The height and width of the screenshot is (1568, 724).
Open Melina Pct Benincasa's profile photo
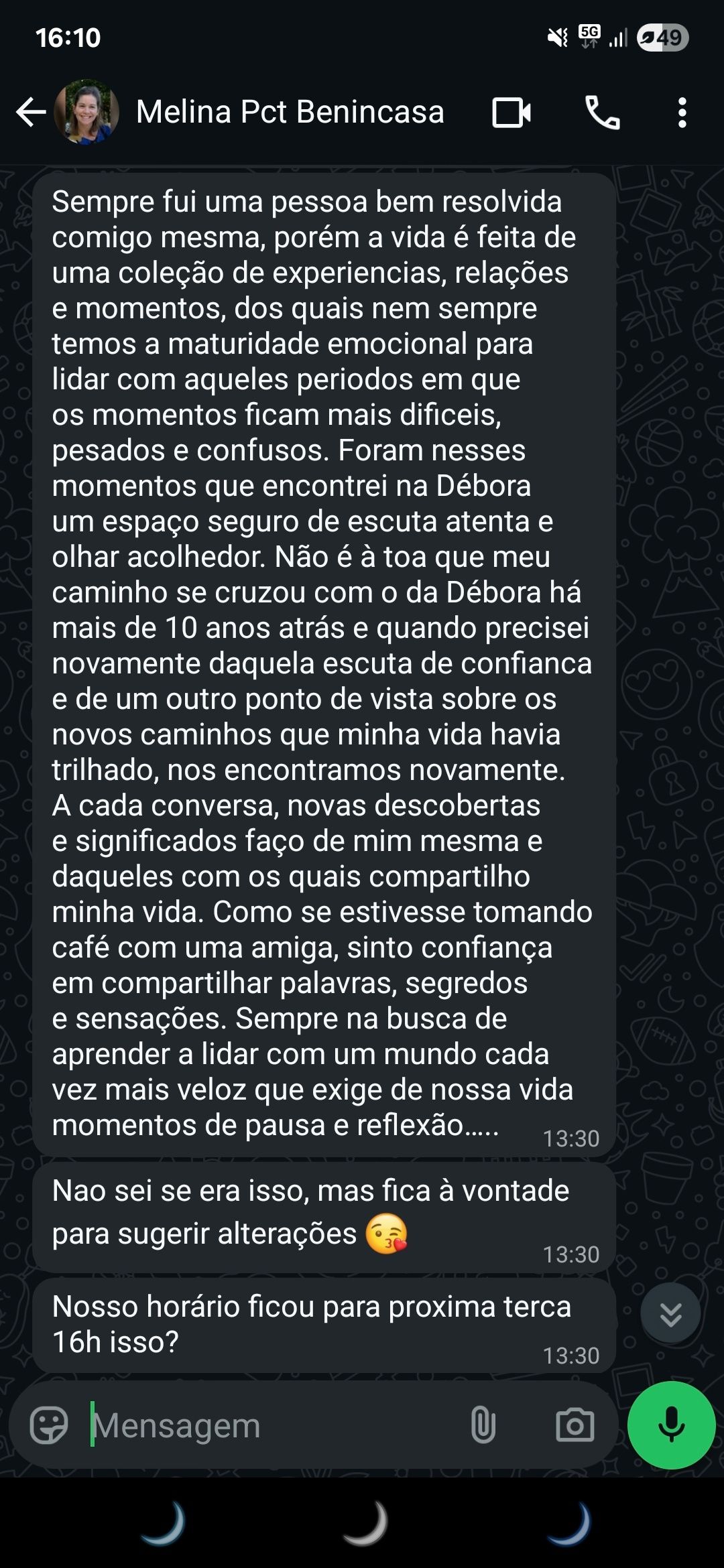coord(86,112)
